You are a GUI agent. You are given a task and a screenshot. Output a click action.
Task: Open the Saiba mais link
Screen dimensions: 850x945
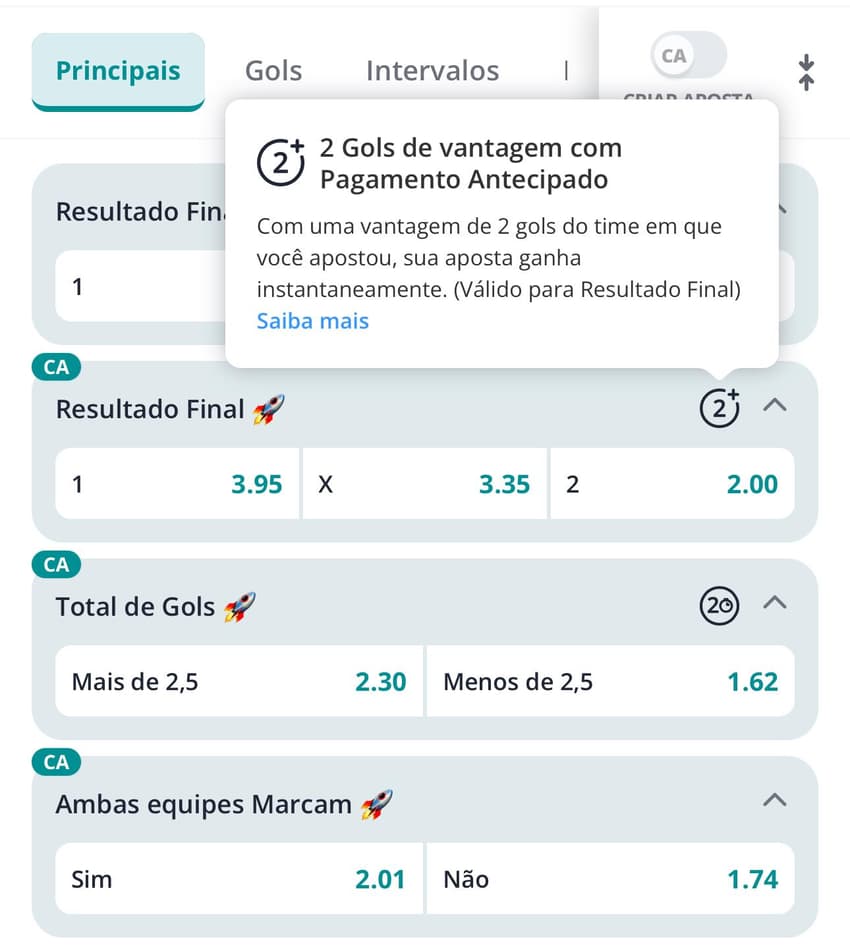click(312, 321)
